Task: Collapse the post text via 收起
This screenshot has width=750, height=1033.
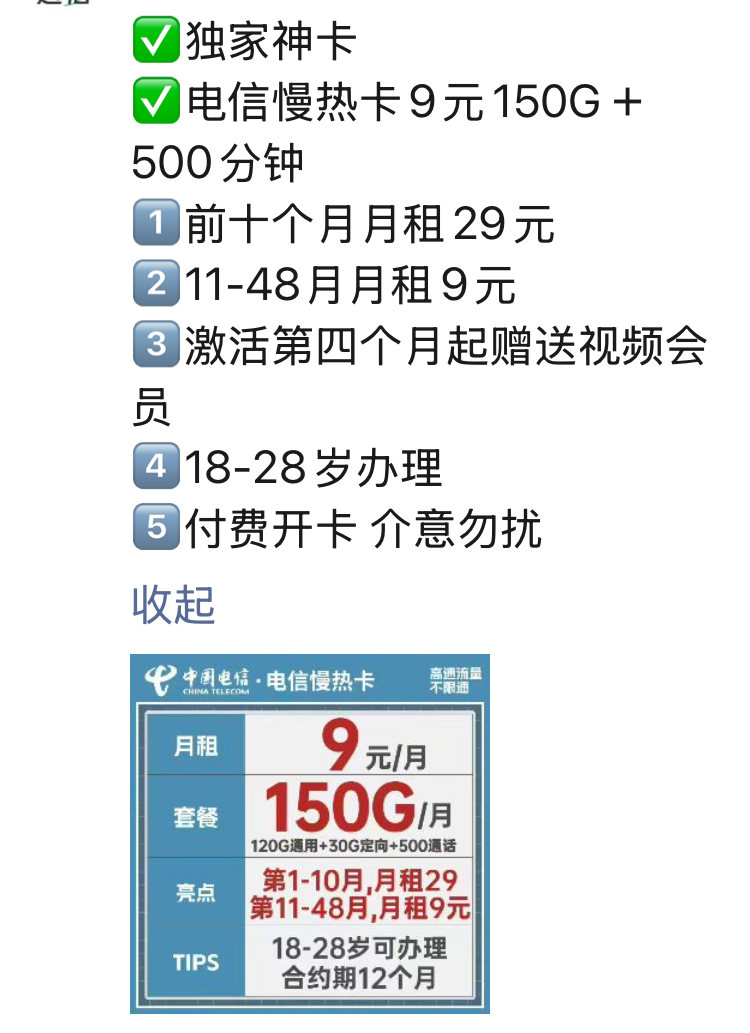Action: point(173,605)
